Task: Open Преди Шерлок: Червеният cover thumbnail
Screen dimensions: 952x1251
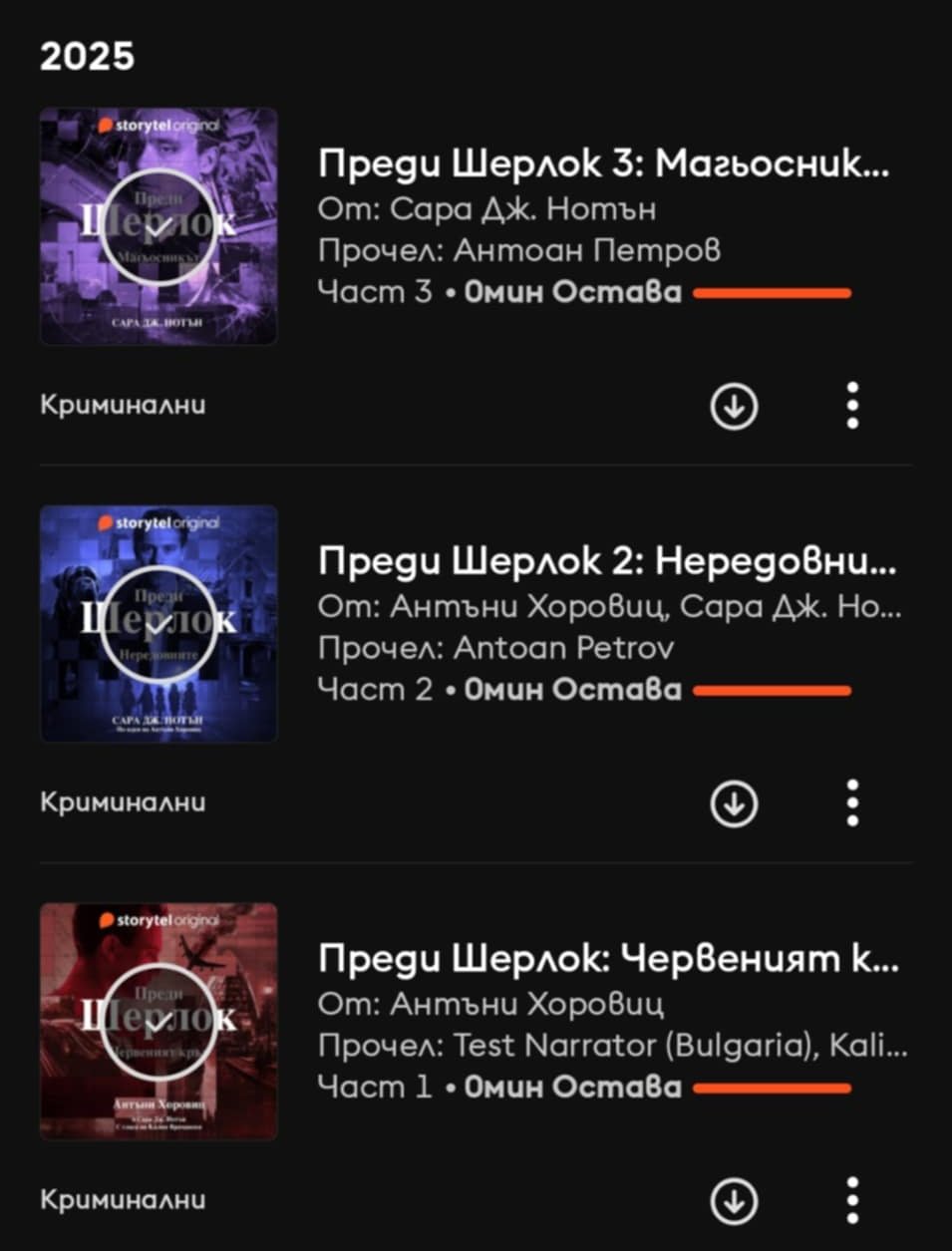Action: point(159,1021)
